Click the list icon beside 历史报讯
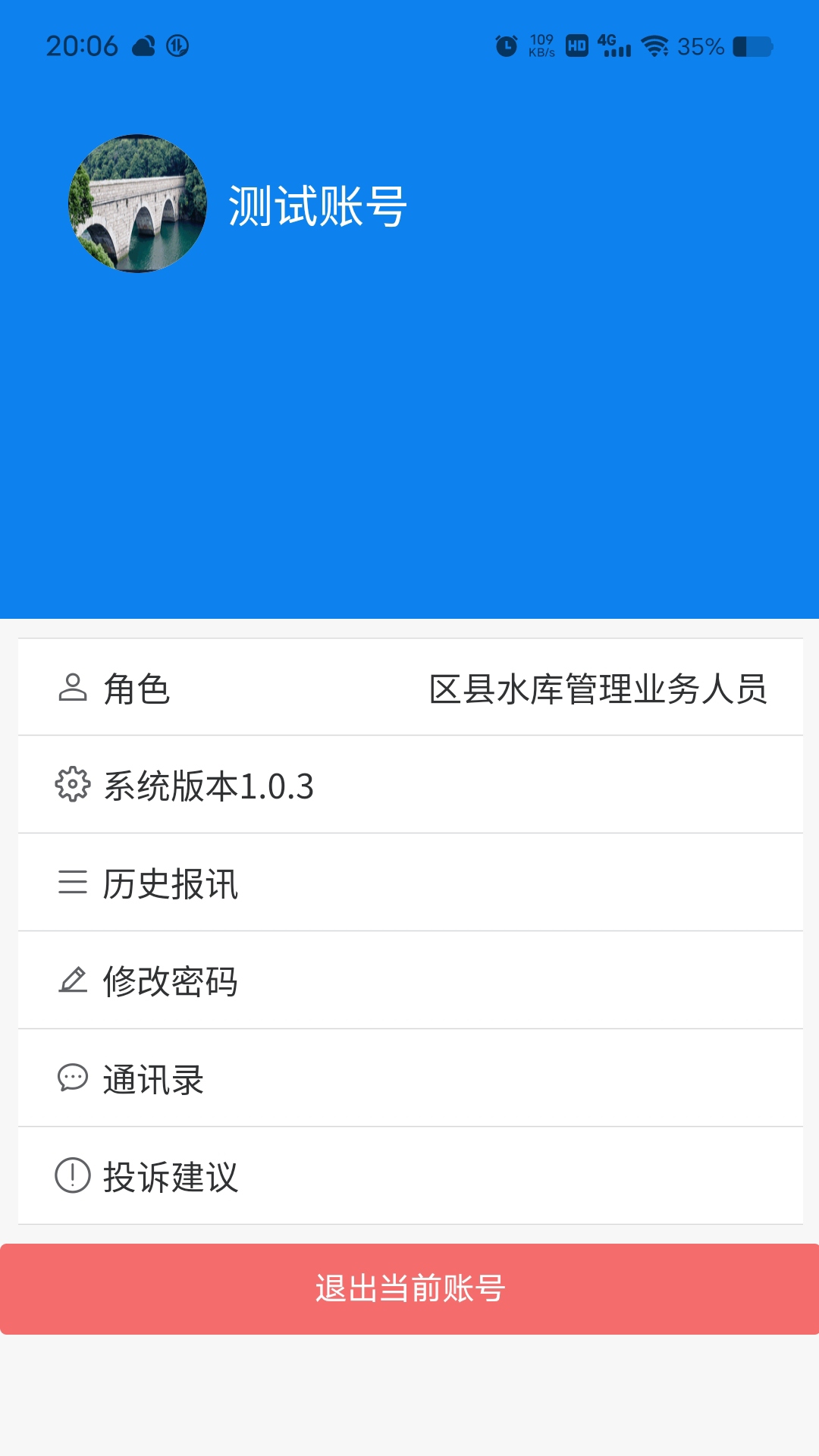This screenshot has height=1456, width=819. [72, 883]
